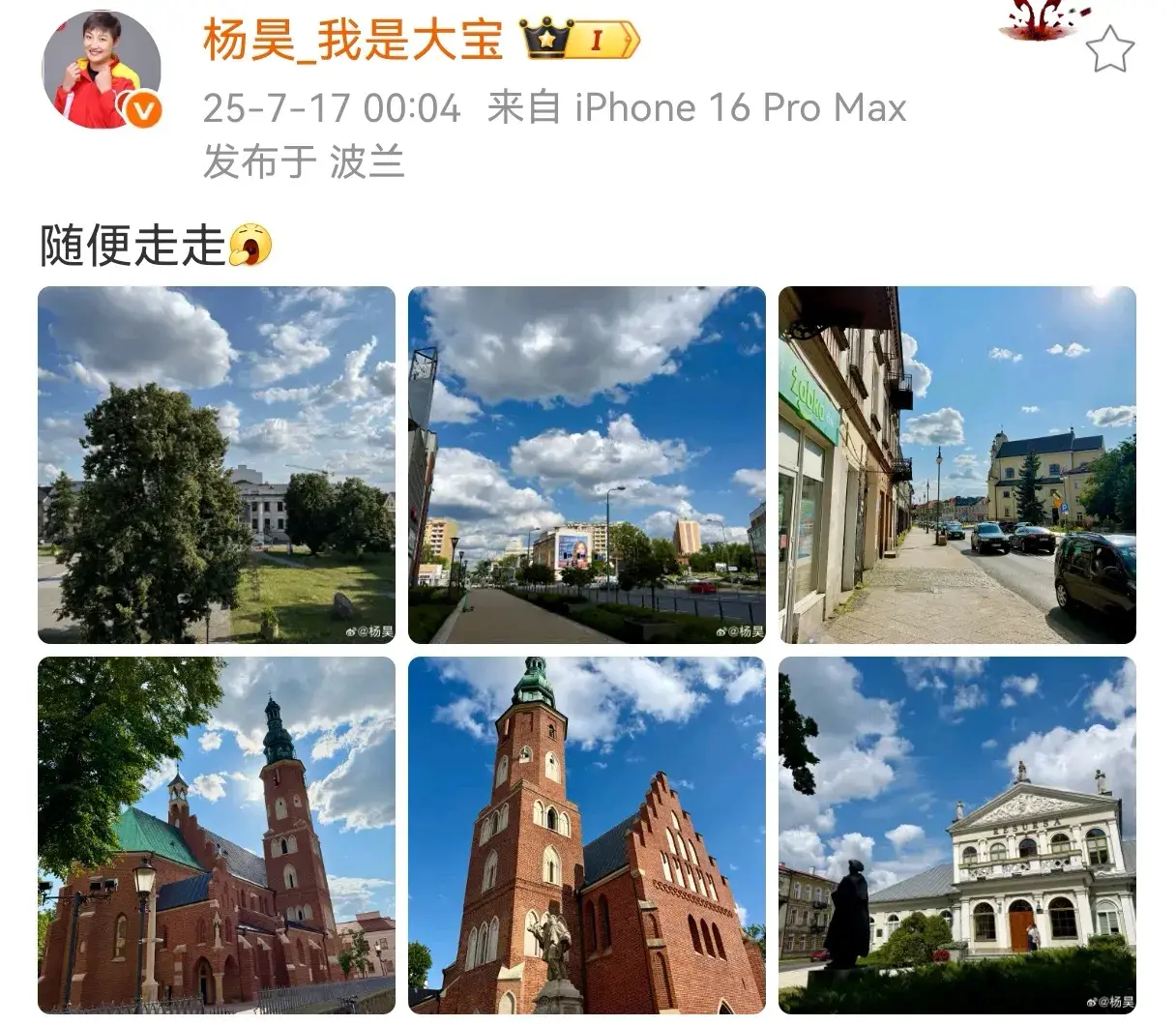
Task: Open photo of large tree and lawn
Action: 217,465
